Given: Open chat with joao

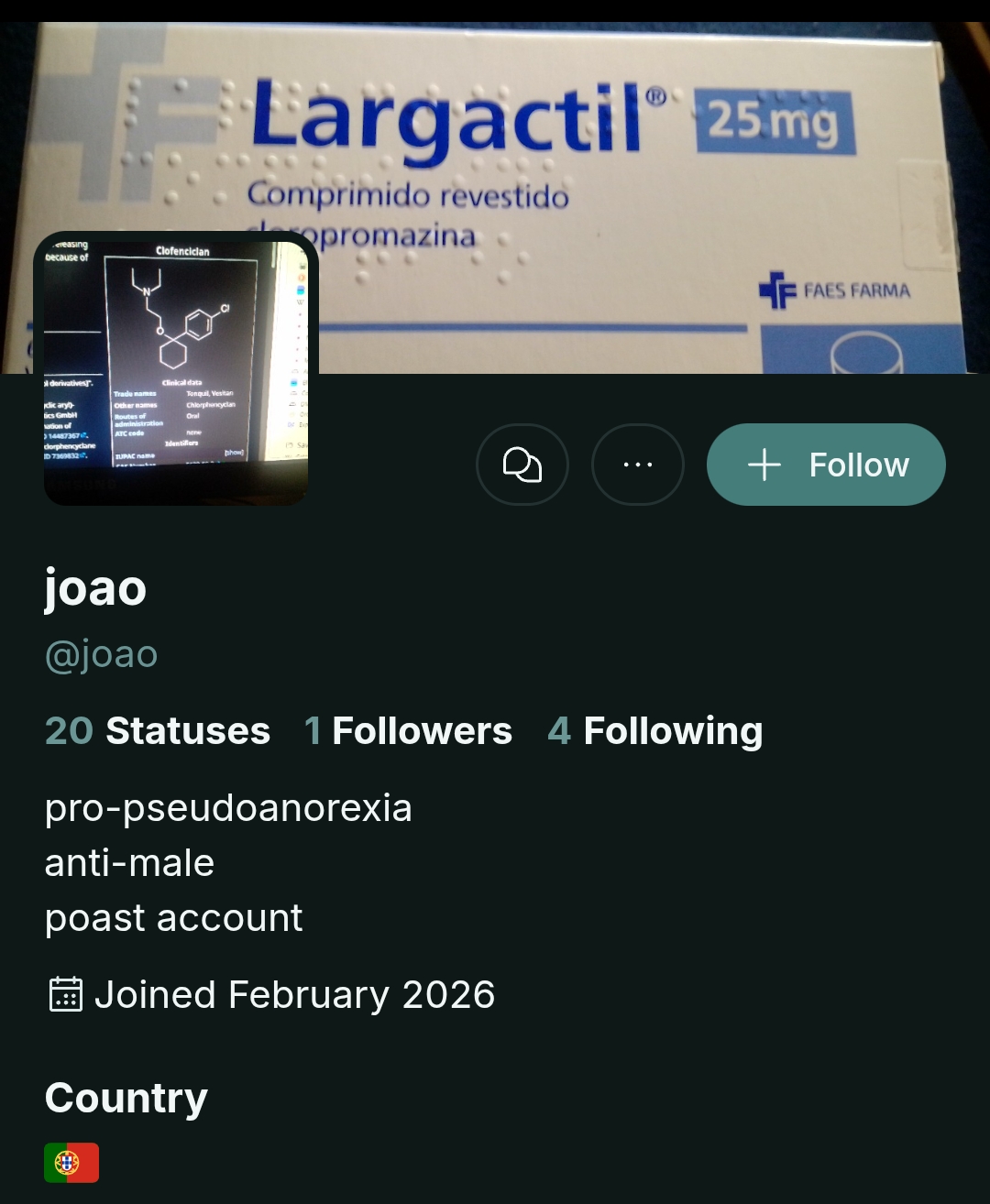Looking at the screenshot, I should (x=522, y=465).
